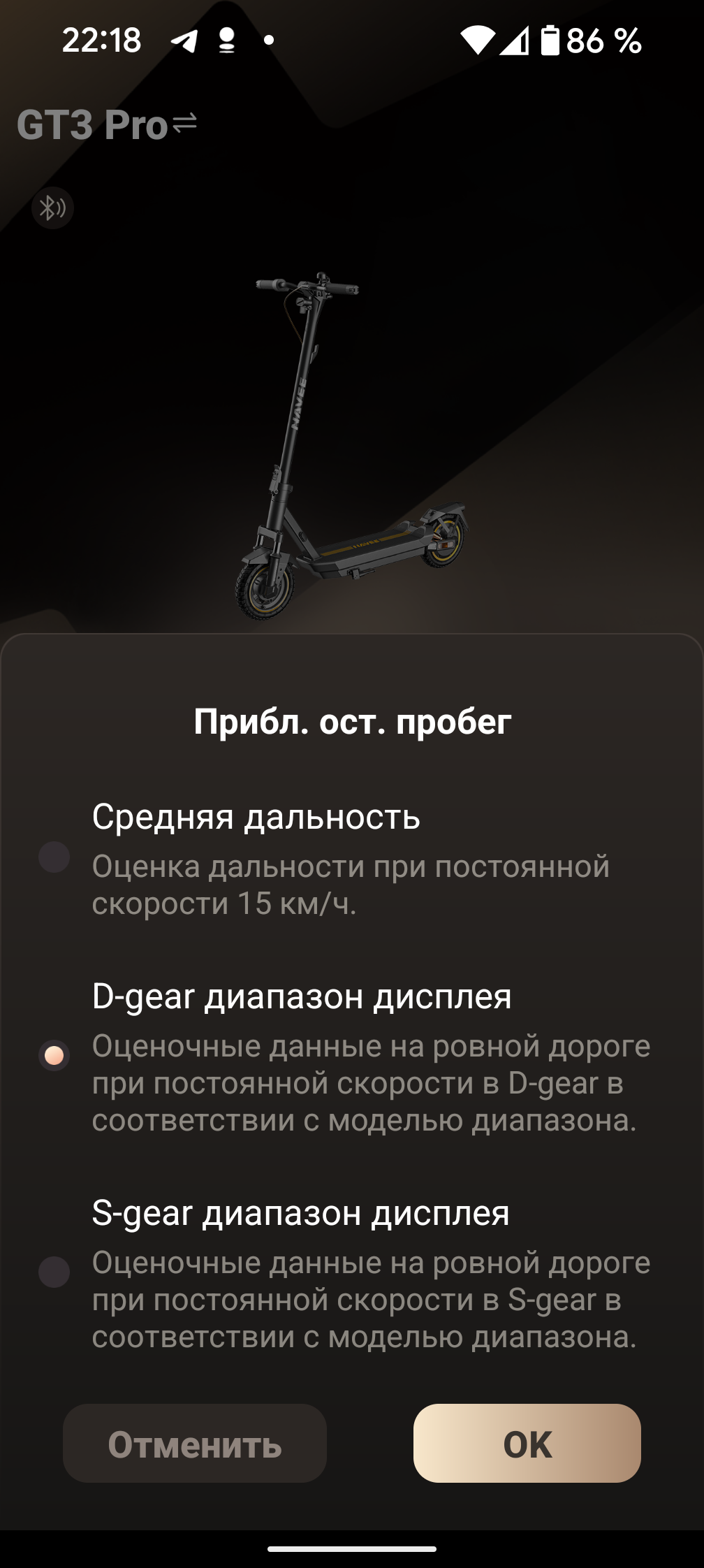
Task: Confirm the selection with OK
Action: [x=527, y=1444]
